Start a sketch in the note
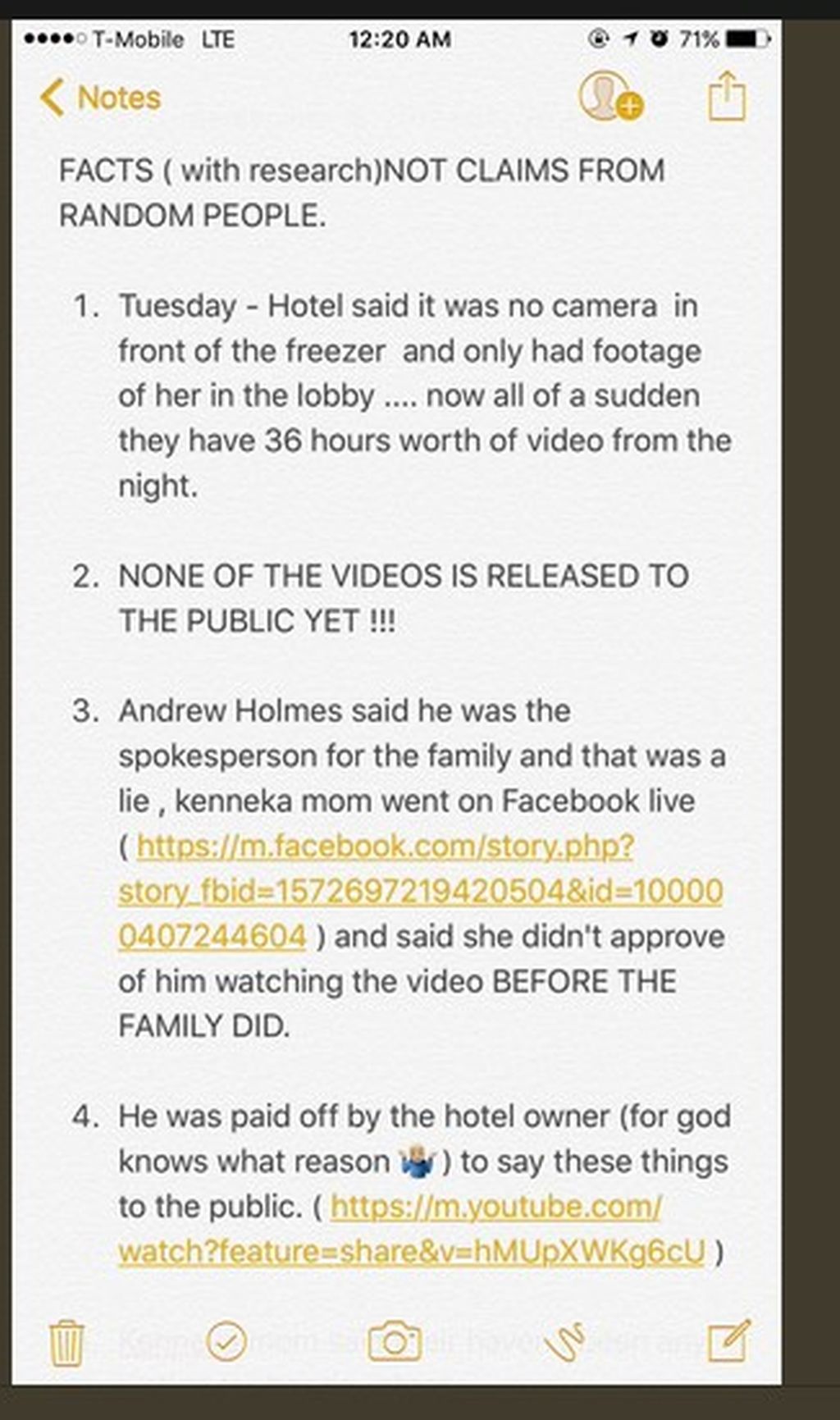The image size is (840, 1420). [x=564, y=1342]
